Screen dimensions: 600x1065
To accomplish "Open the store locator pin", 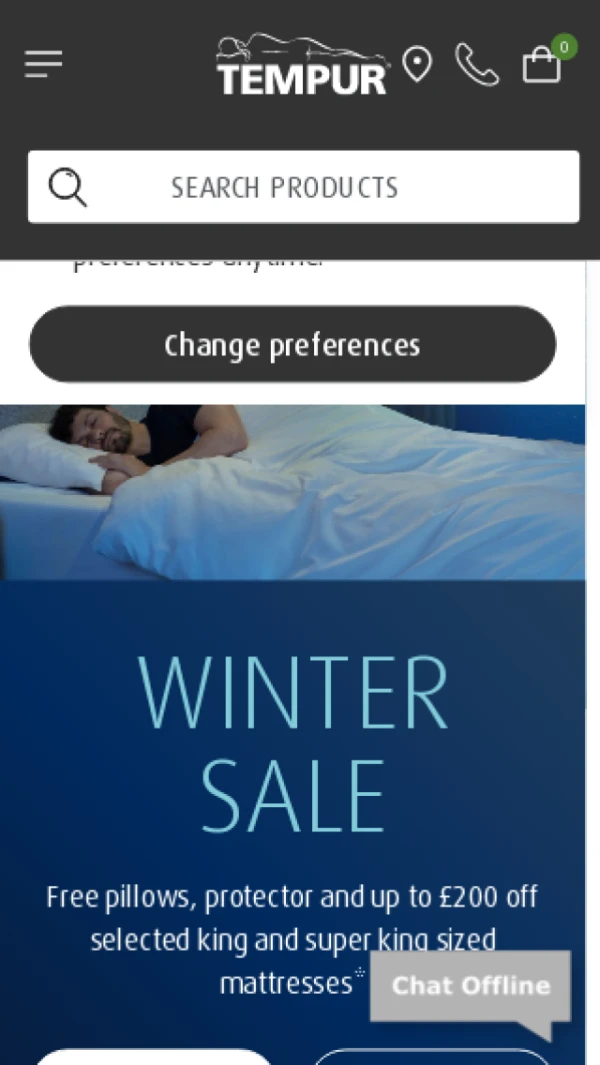I will [x=417, y=64].
